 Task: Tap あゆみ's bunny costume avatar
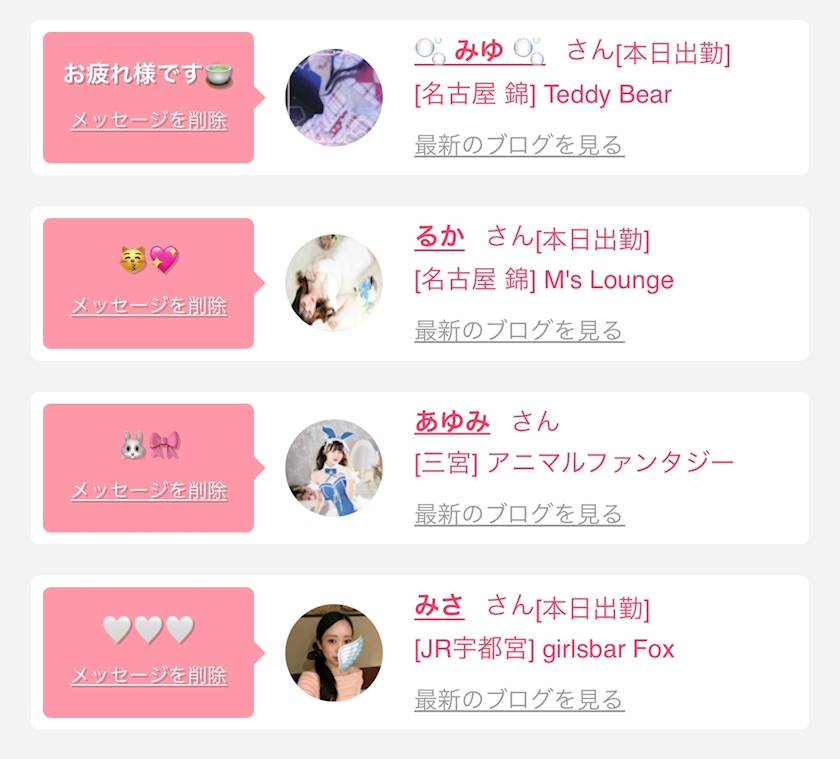334,468
